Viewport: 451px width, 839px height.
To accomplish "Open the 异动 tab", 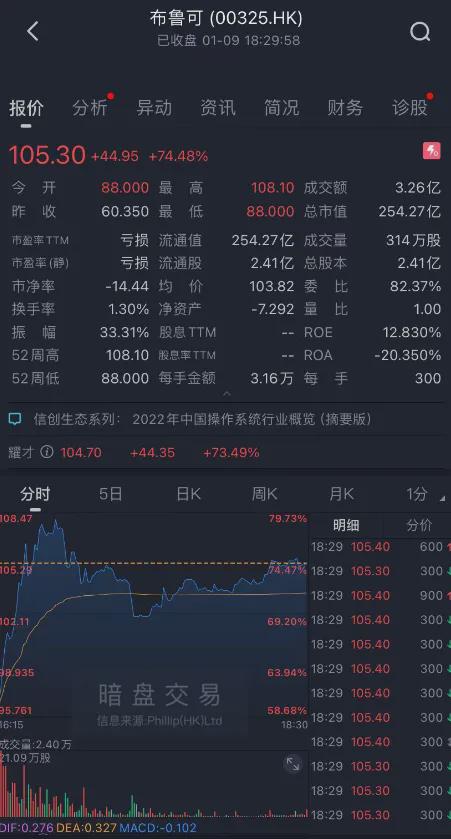I will tap(154, 108).
